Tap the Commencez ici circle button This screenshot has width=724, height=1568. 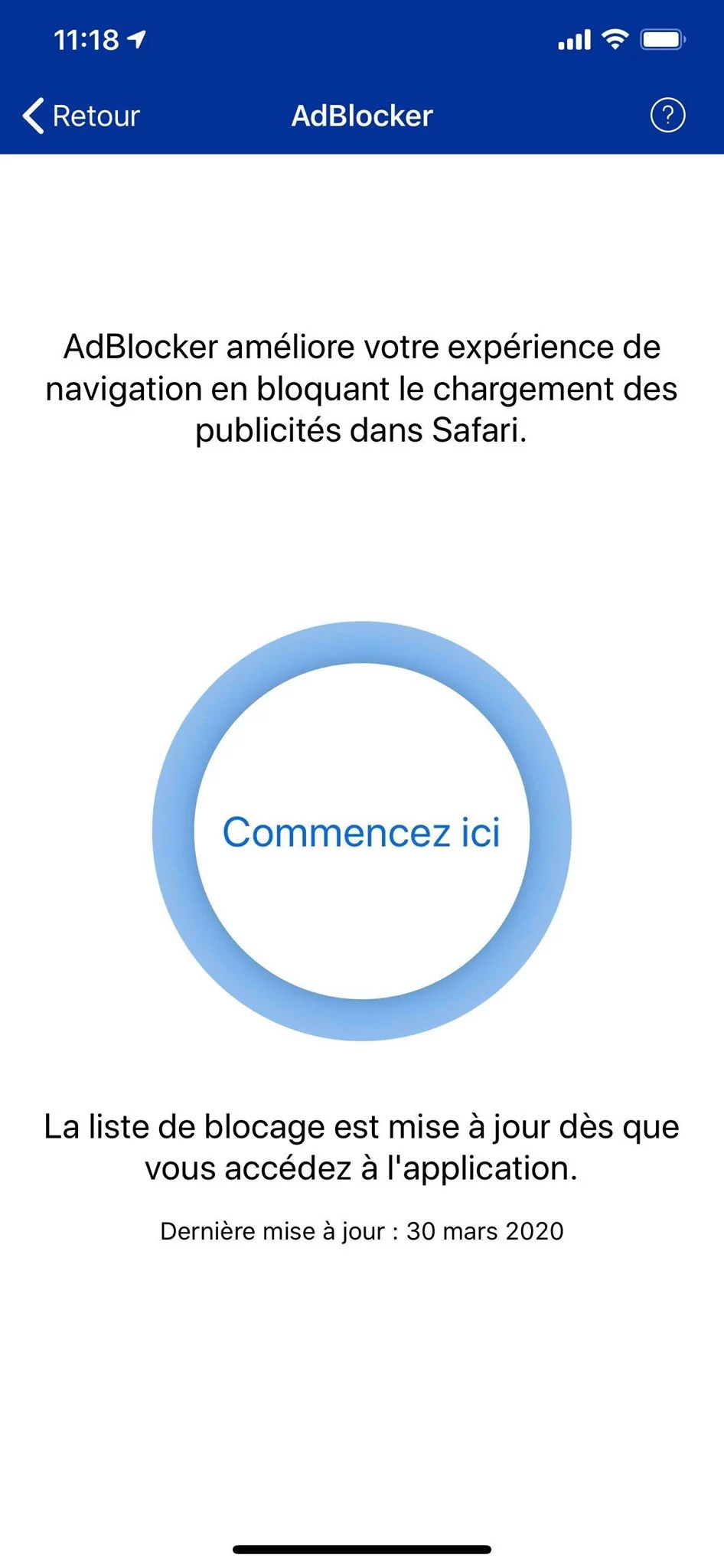361,831
